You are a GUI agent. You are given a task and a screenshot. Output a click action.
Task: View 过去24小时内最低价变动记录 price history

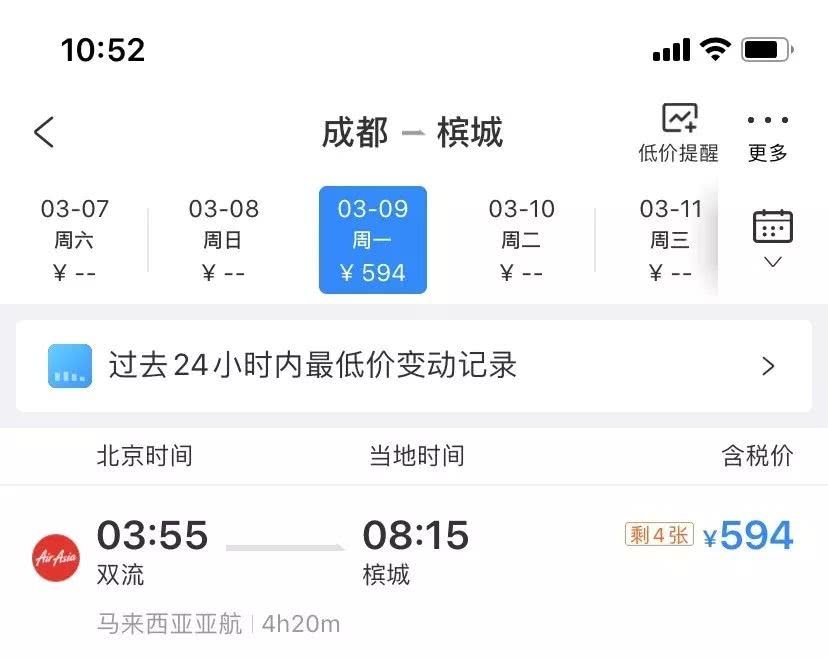coord(413,366)
